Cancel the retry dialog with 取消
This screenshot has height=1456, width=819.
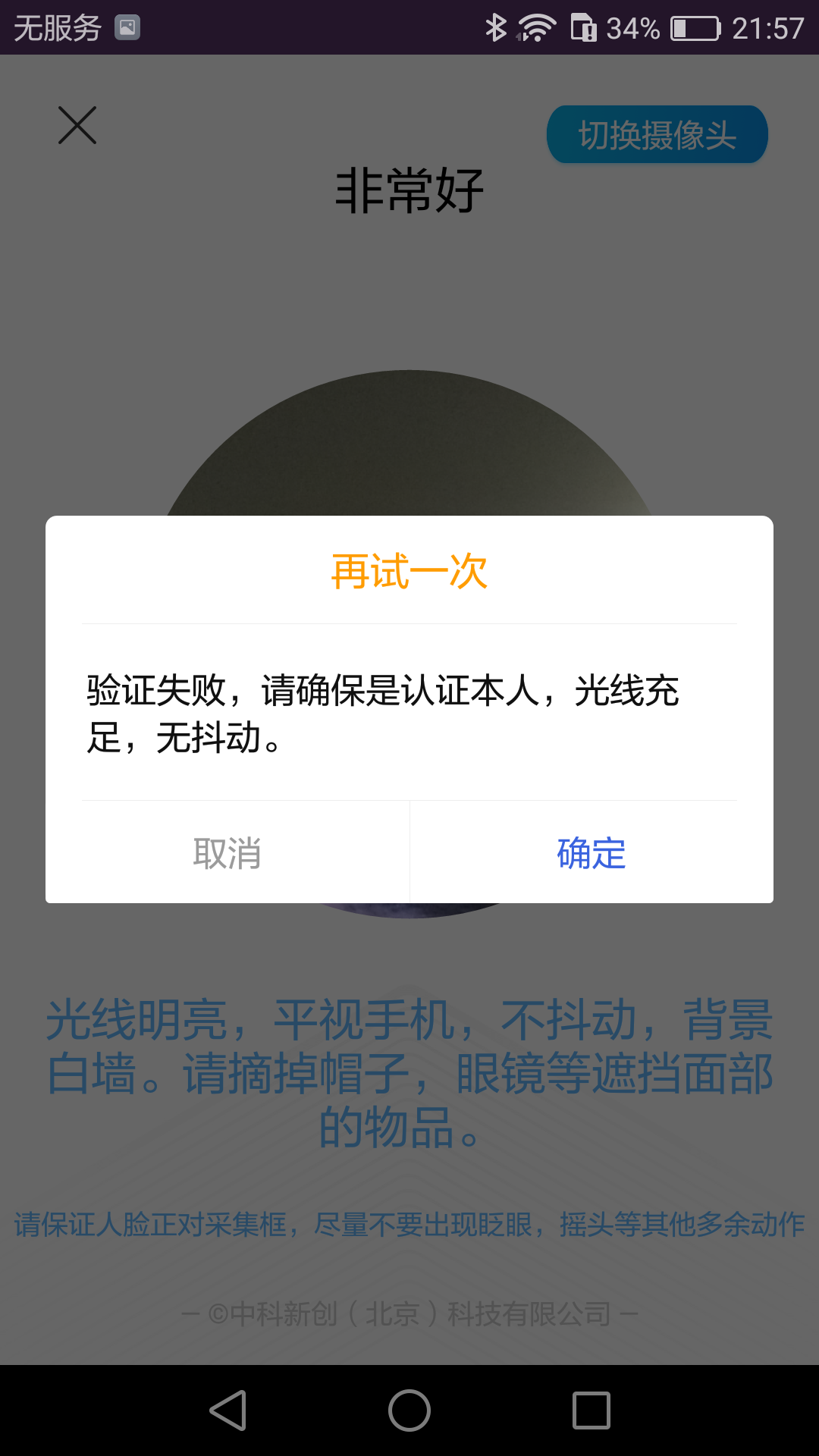(x=227, y=853)
